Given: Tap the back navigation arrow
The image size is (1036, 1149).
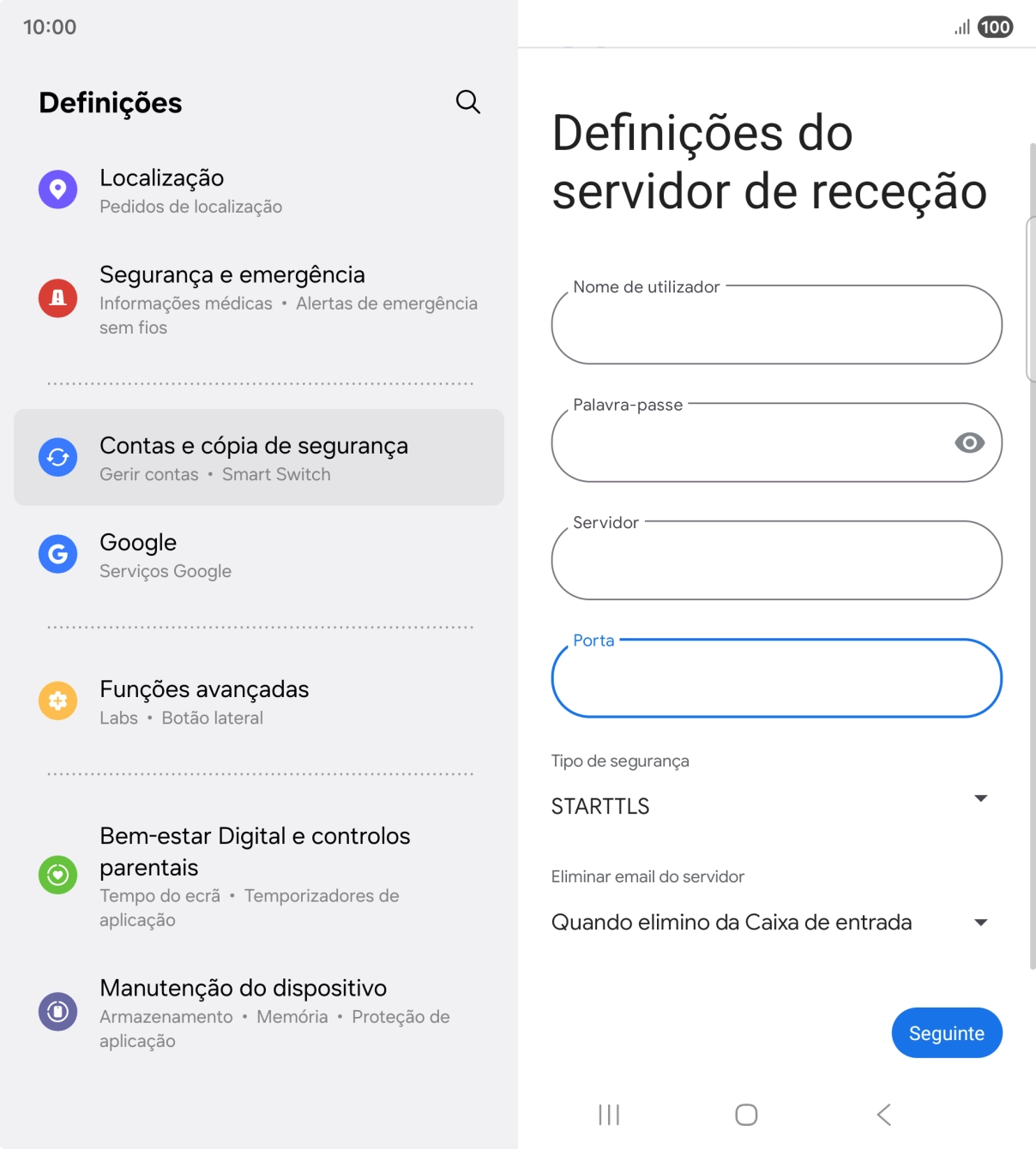Looking at the screenshot, I should [x=883, y=1116].
